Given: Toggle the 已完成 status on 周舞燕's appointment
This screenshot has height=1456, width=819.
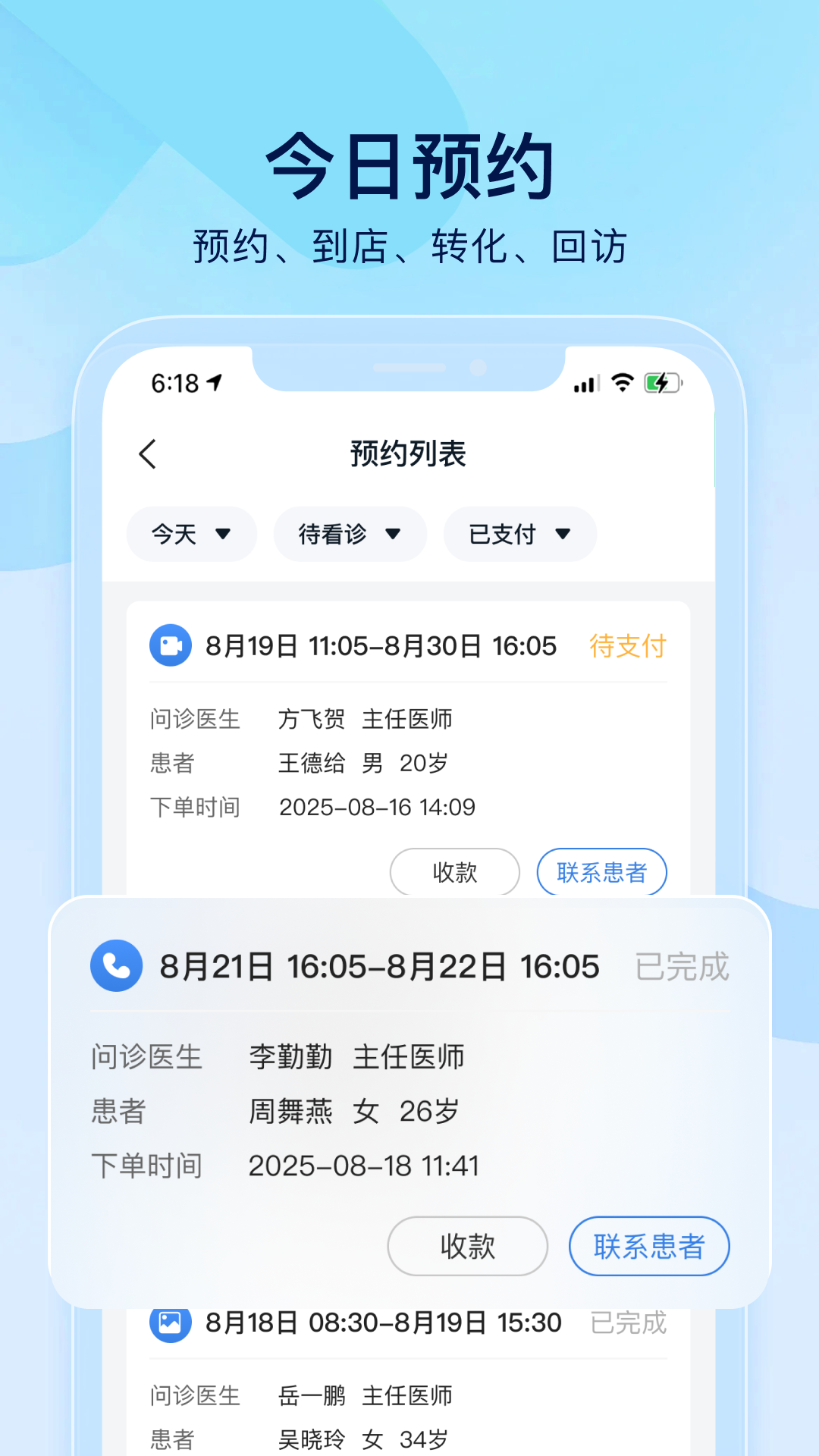Looking at the screenshot, I should tap(682, 965).
